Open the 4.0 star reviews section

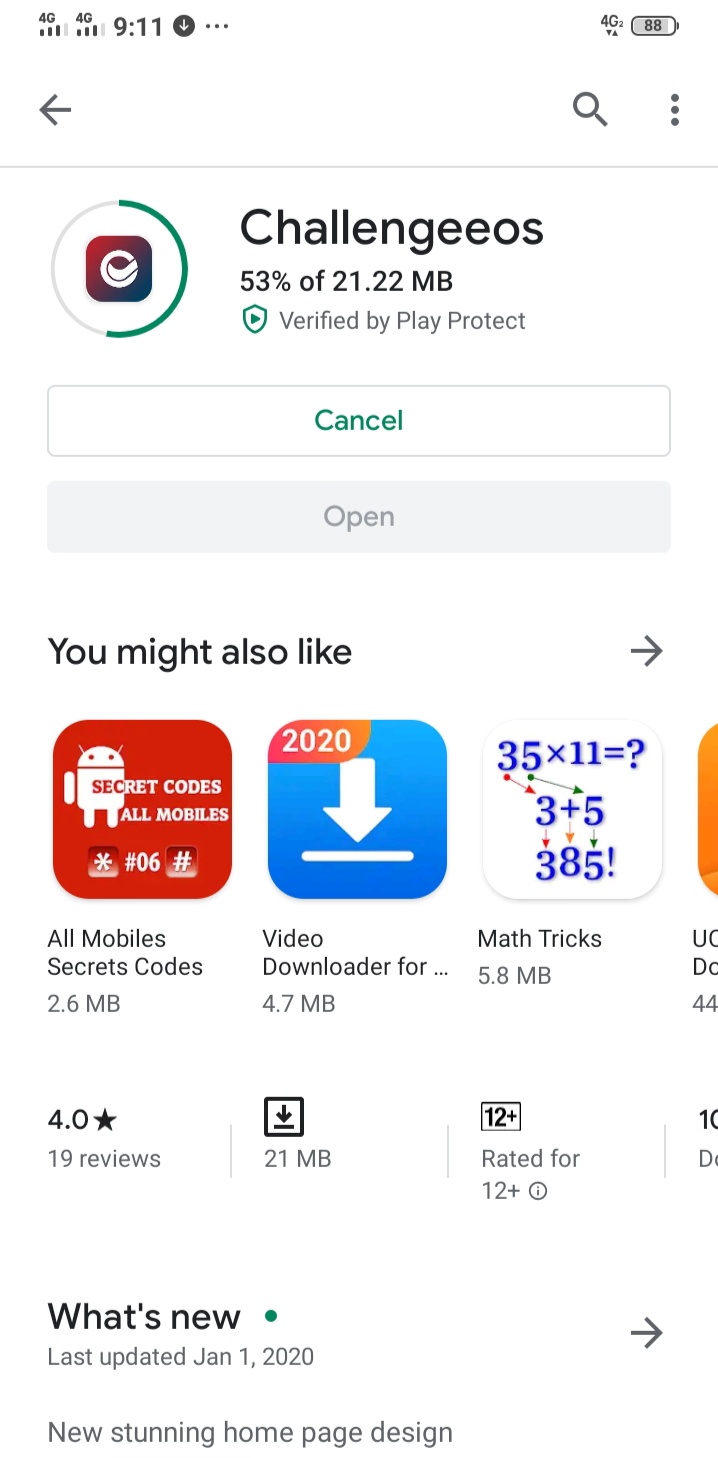click(104, 1138)
